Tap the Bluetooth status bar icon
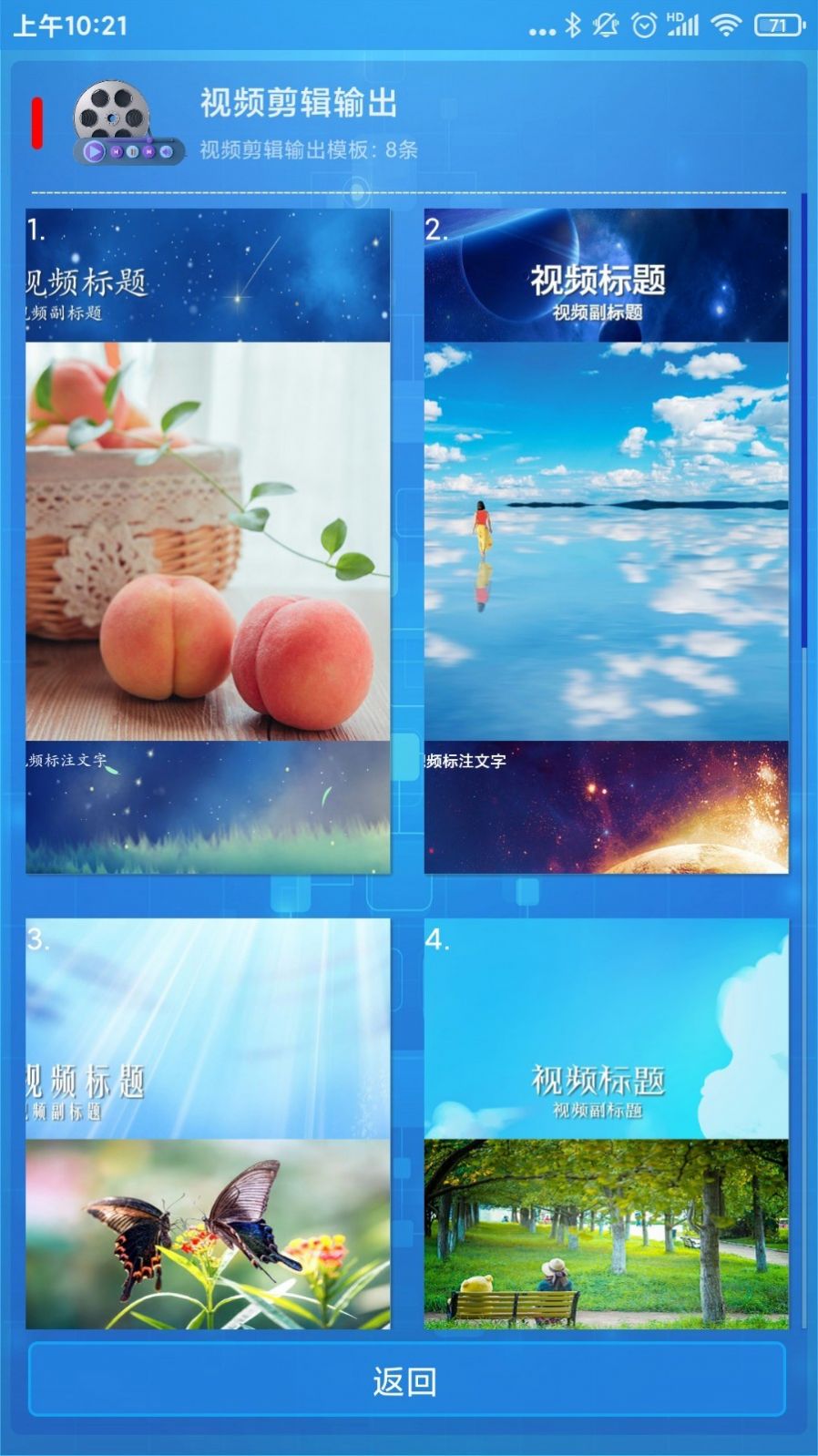818x1456 pixels. (x=573, y=26)
